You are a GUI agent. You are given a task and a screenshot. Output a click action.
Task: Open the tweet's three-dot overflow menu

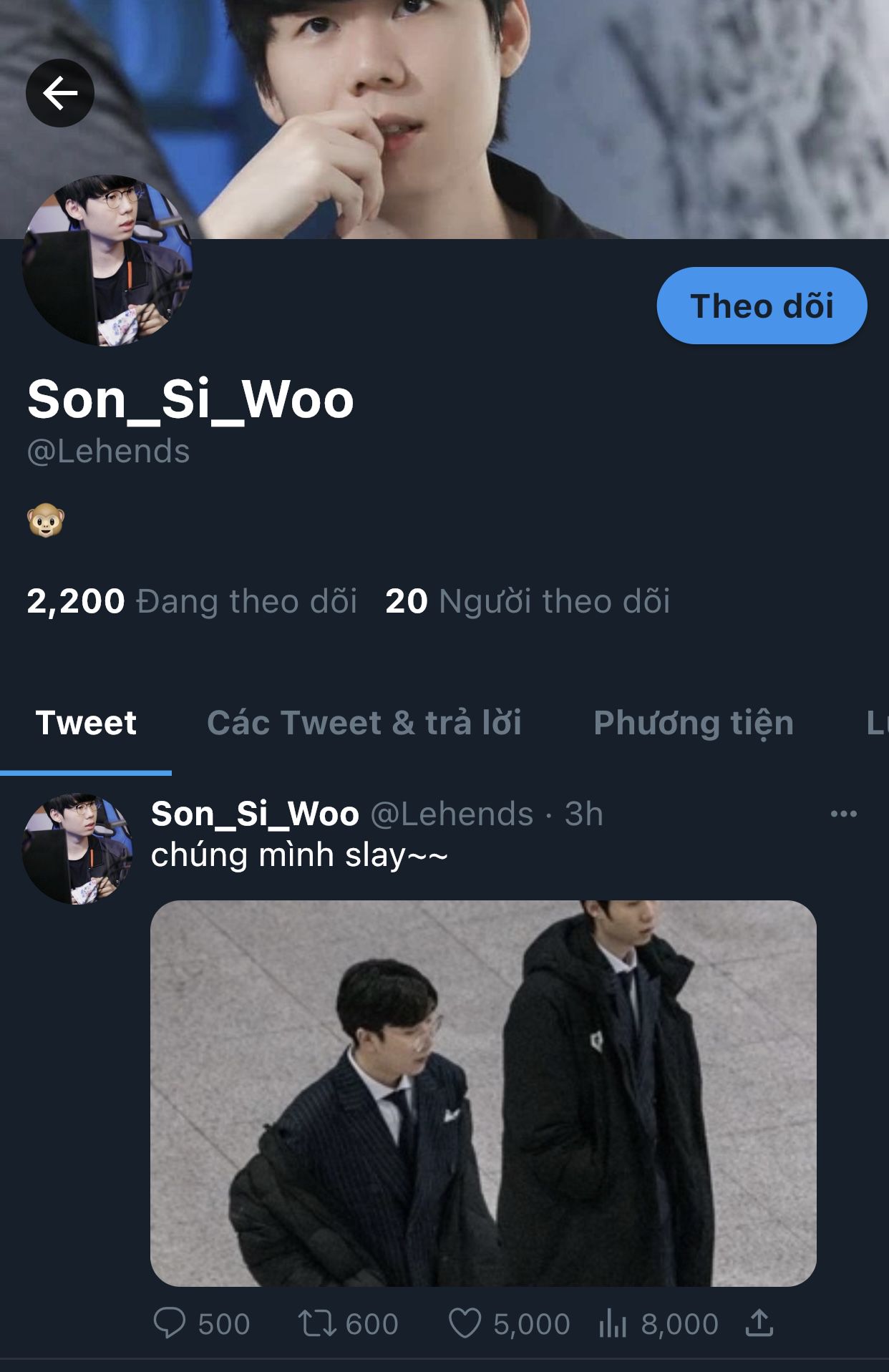843,814
